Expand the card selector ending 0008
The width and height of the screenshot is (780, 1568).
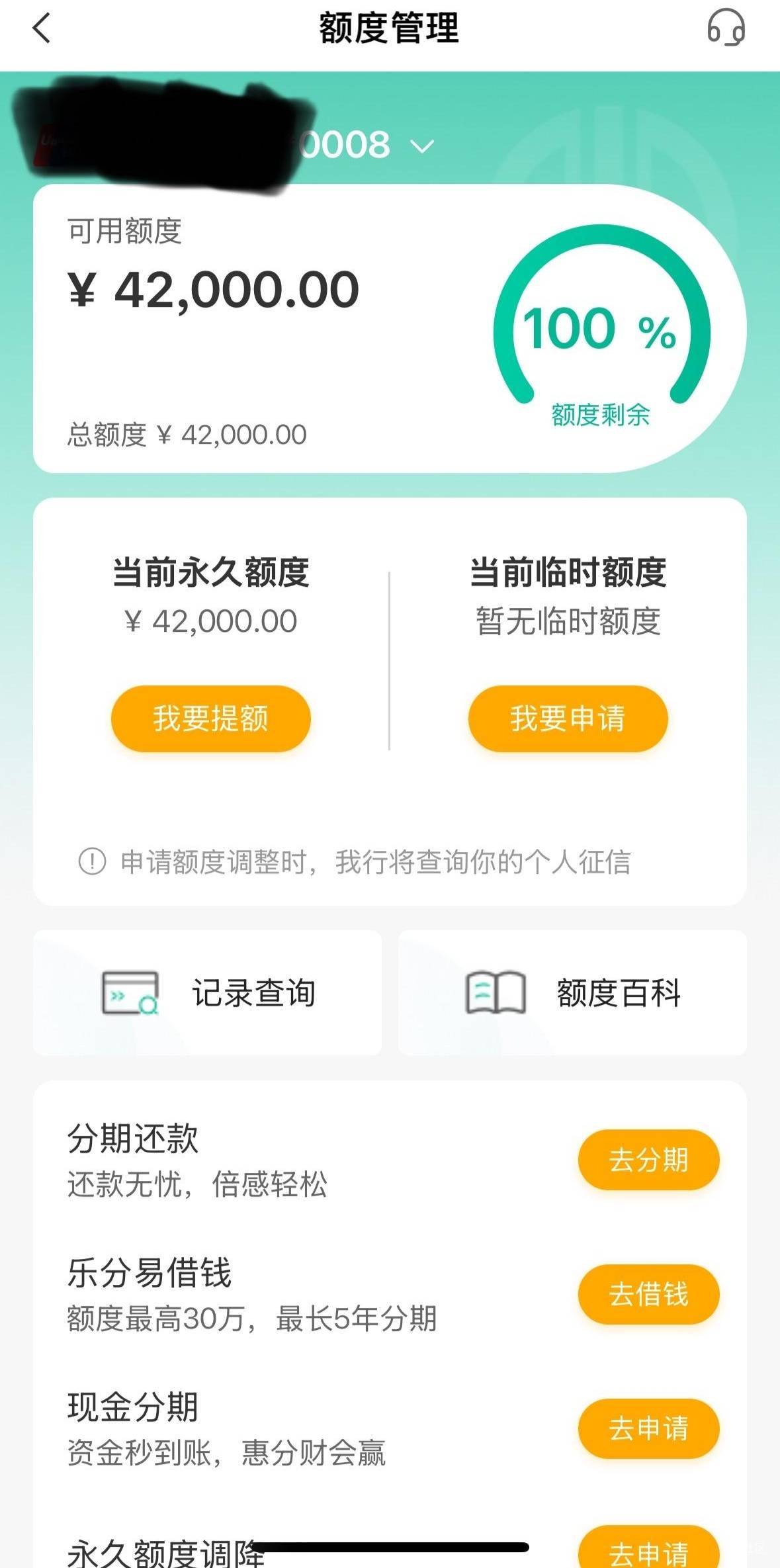pos(422,146)
